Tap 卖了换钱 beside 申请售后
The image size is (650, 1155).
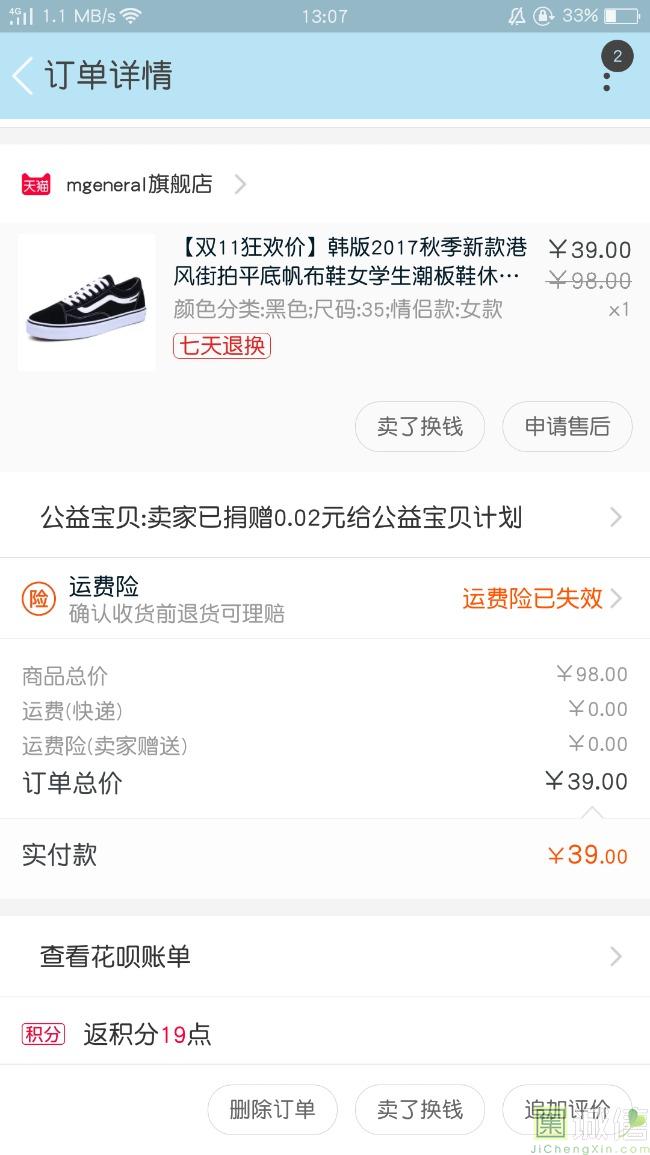[x=420, y=427]
